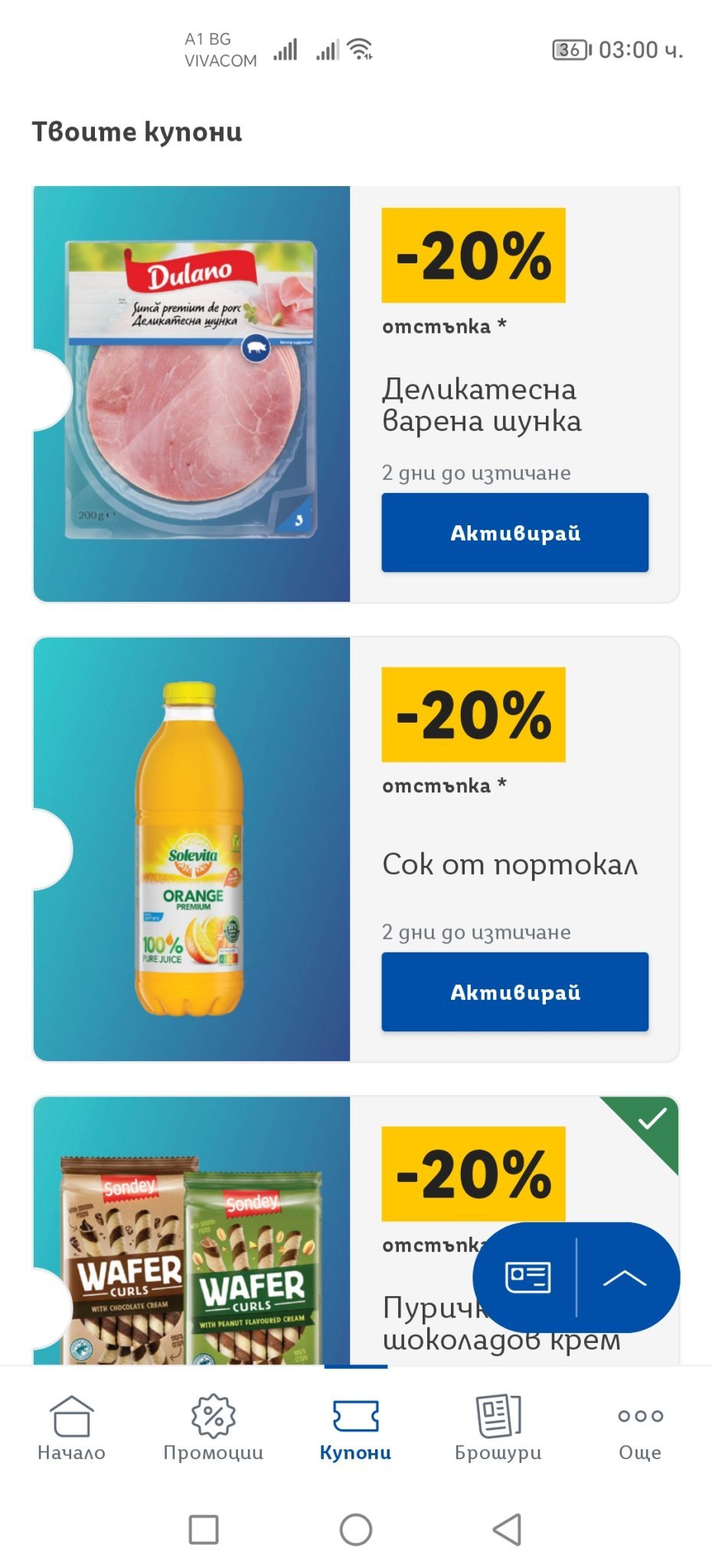
Task: Activate the Деликатесна варена шунка coupon
Action: tap(514, 532)
